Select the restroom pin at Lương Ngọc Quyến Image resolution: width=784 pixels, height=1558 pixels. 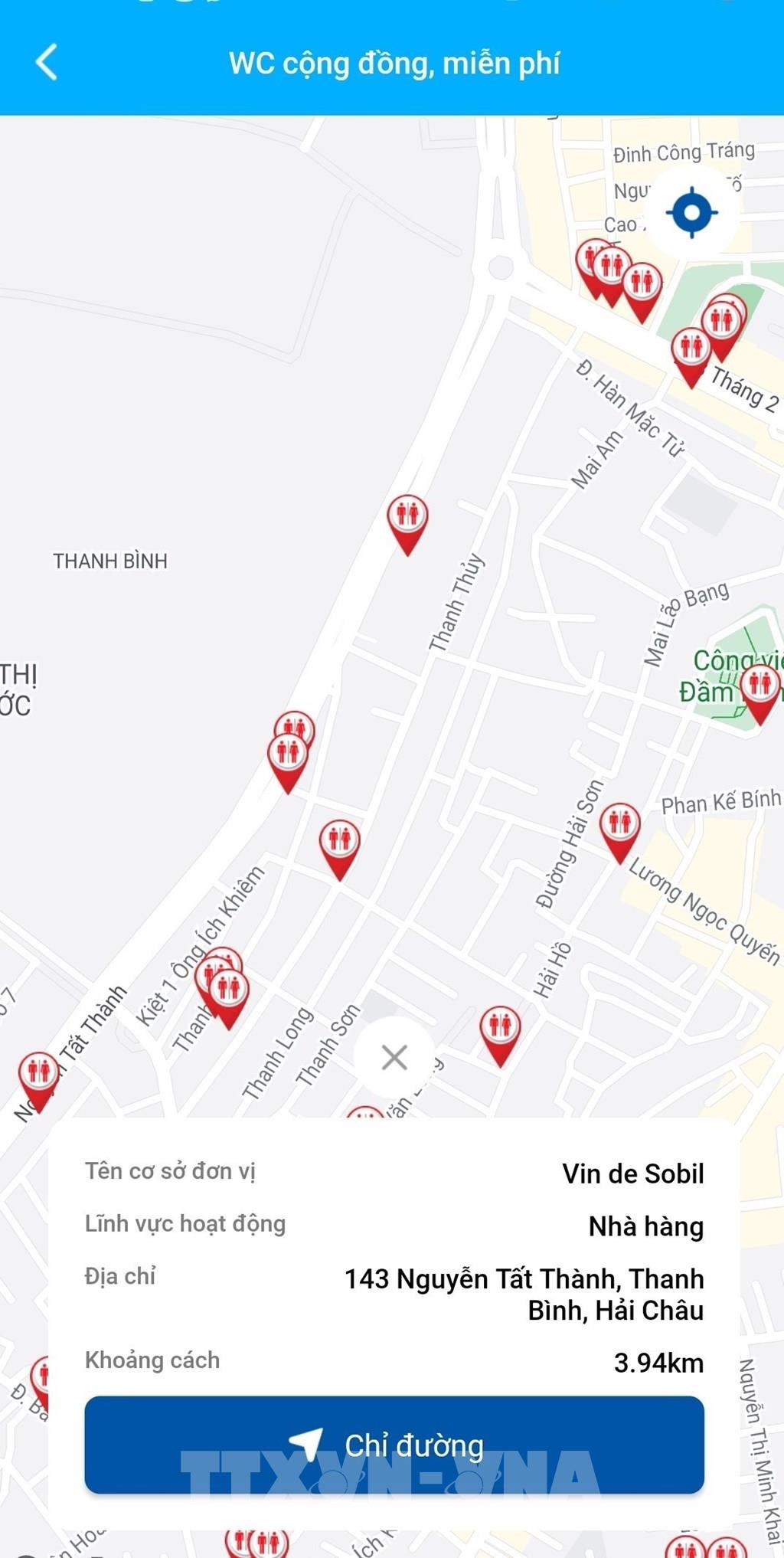619,825
